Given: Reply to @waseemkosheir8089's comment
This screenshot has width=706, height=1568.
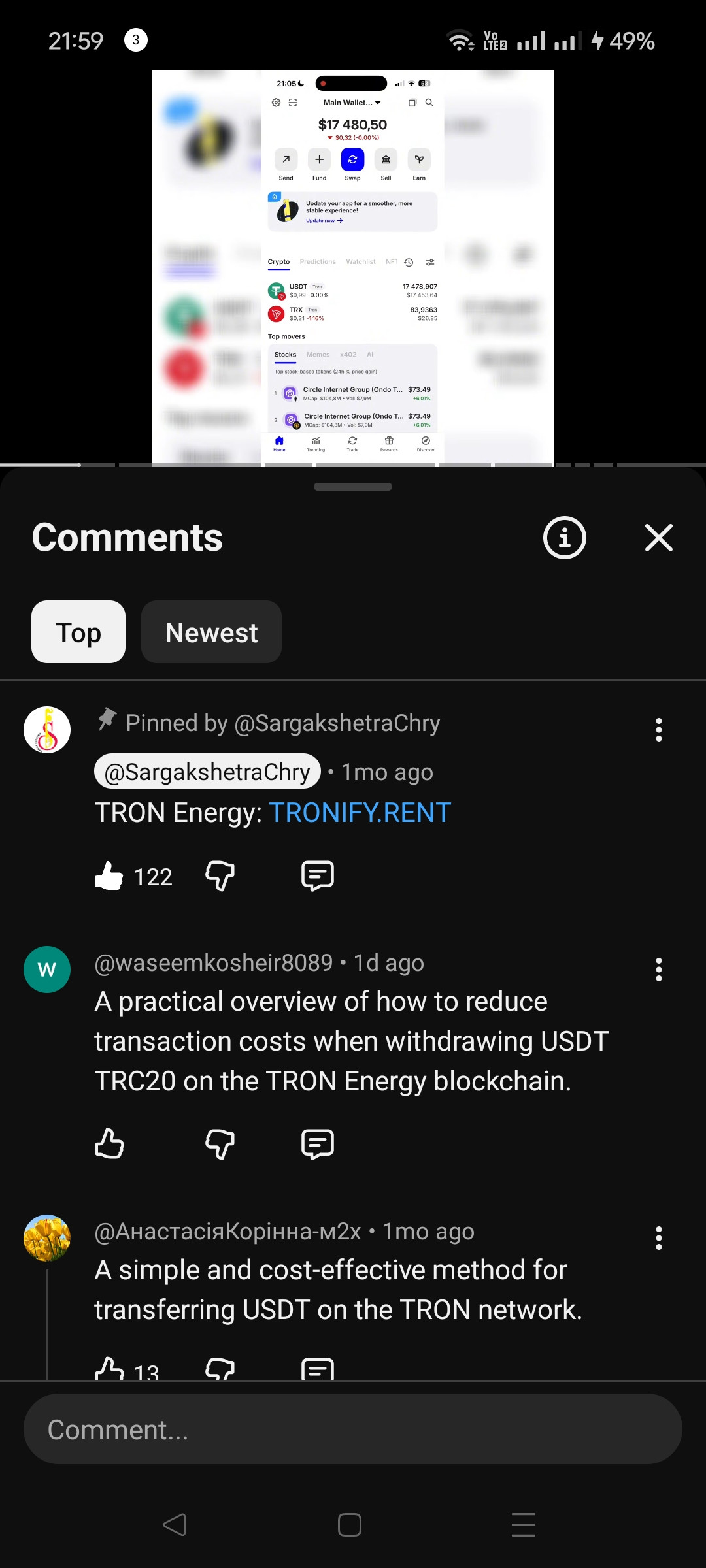Looking at the screenshot, I should click(318, 1144).
